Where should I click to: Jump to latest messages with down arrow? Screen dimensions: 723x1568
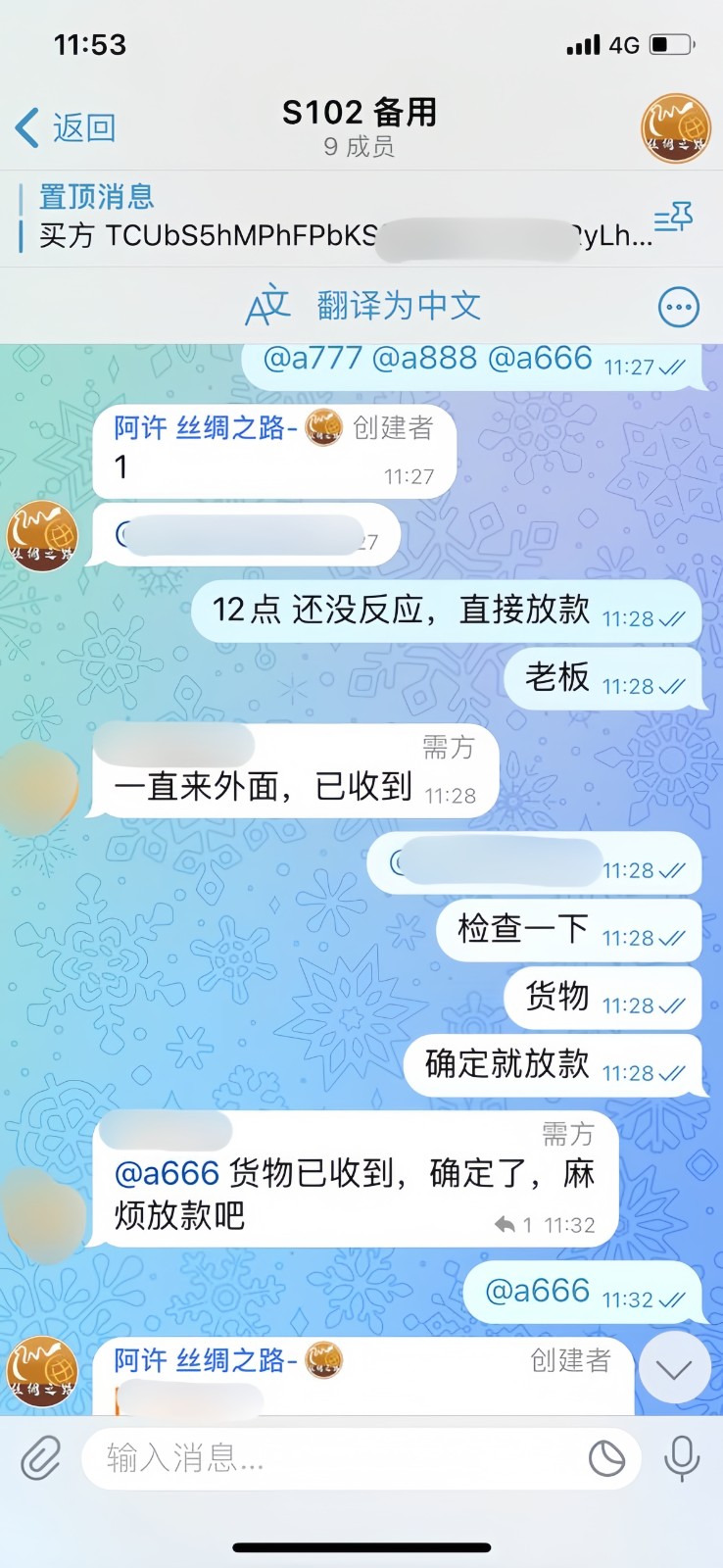click(x=674, y=1369)
